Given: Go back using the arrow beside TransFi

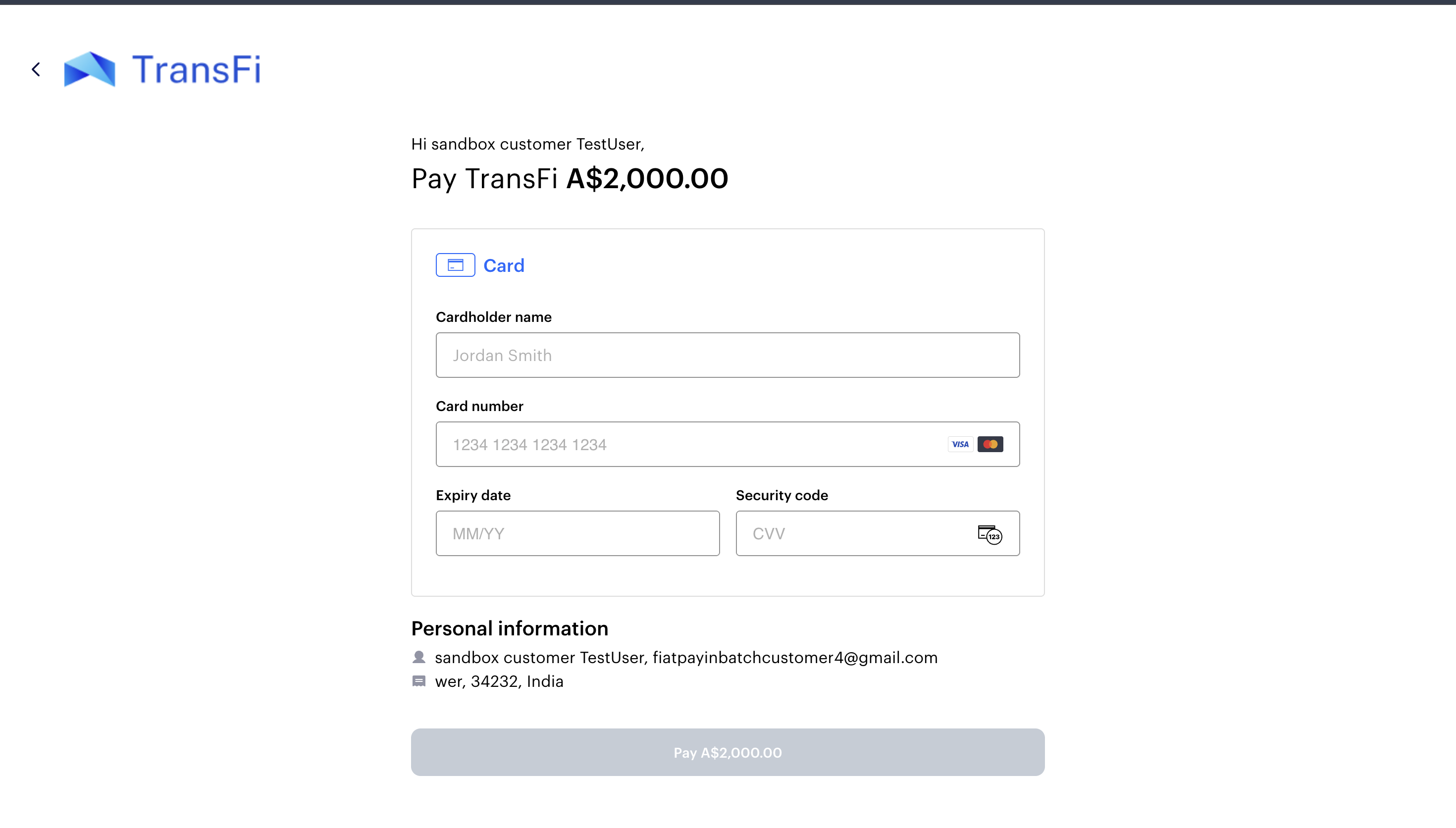Looking at the screenshot, I should (x=36, y=69).
